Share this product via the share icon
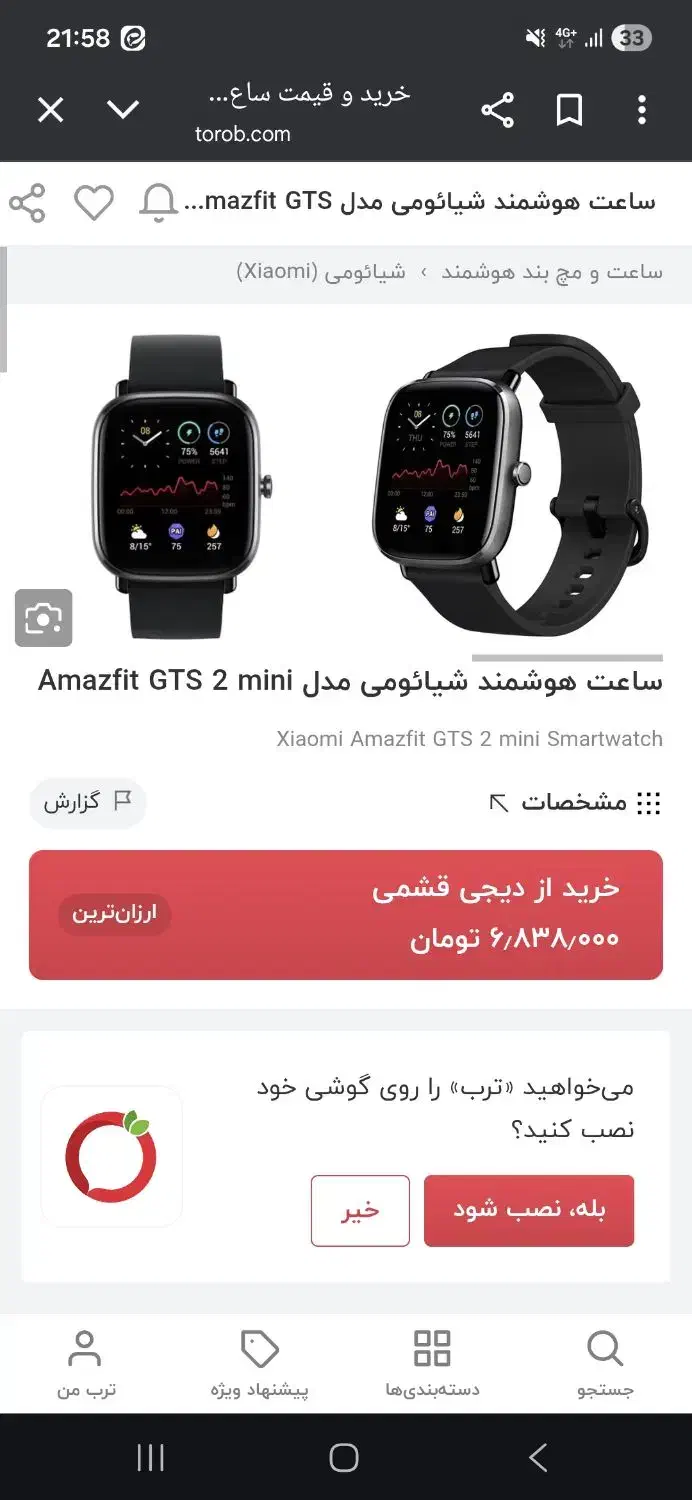The width and height of the screenshot is (692, 1500). (x=27, y=203)
